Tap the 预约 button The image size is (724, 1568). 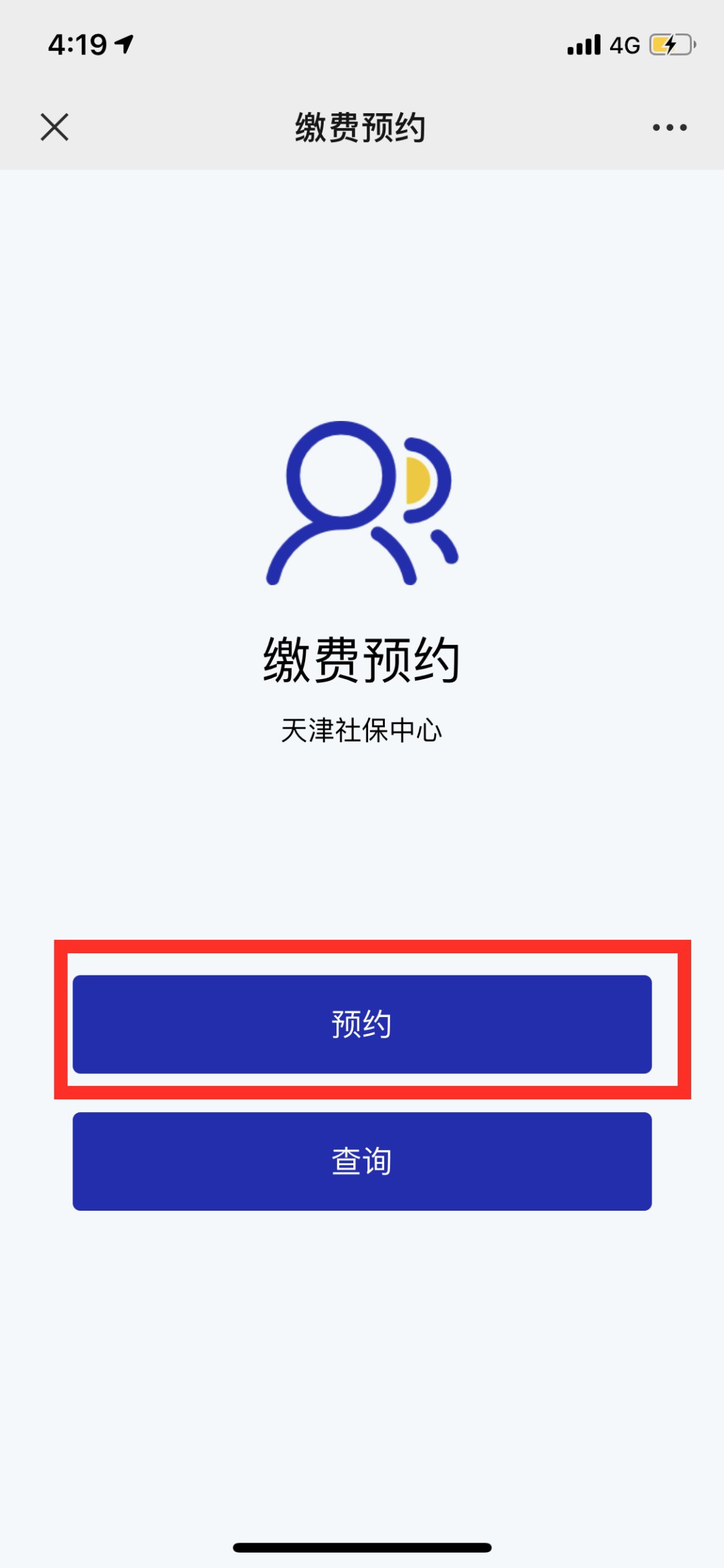click(362, 1024)
